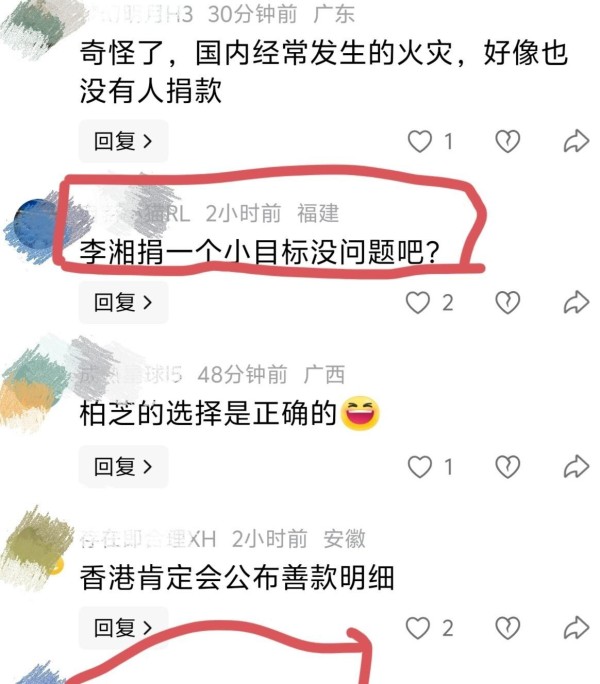Like the comment 奇怪了，国内经常发生的火灾
The width and height of the screenshot is (600, 684).
[420, 142]
